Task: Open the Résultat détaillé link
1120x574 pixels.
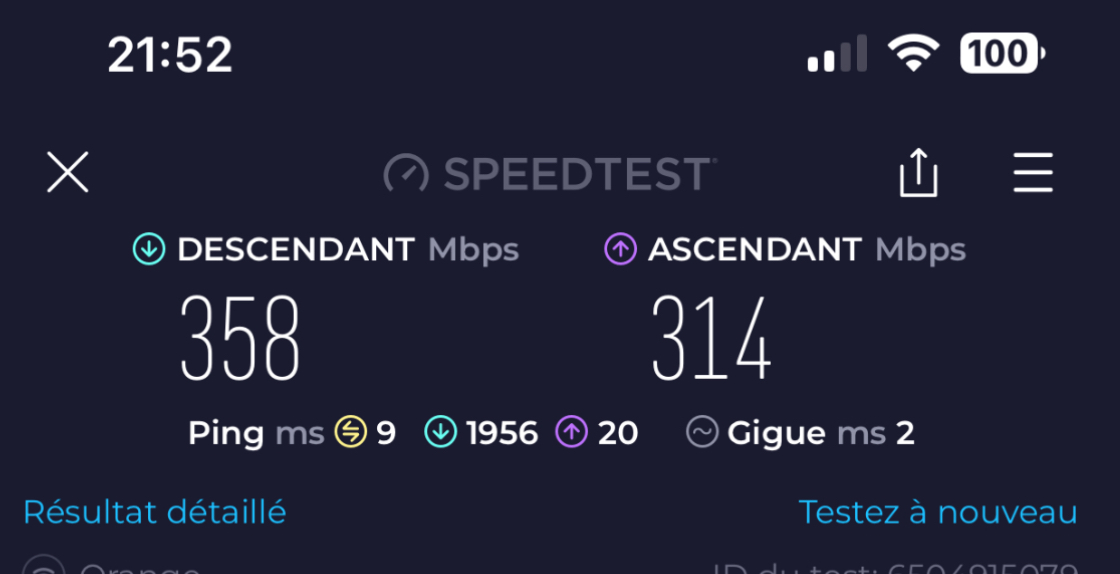Action: click(x=155, y=512)
